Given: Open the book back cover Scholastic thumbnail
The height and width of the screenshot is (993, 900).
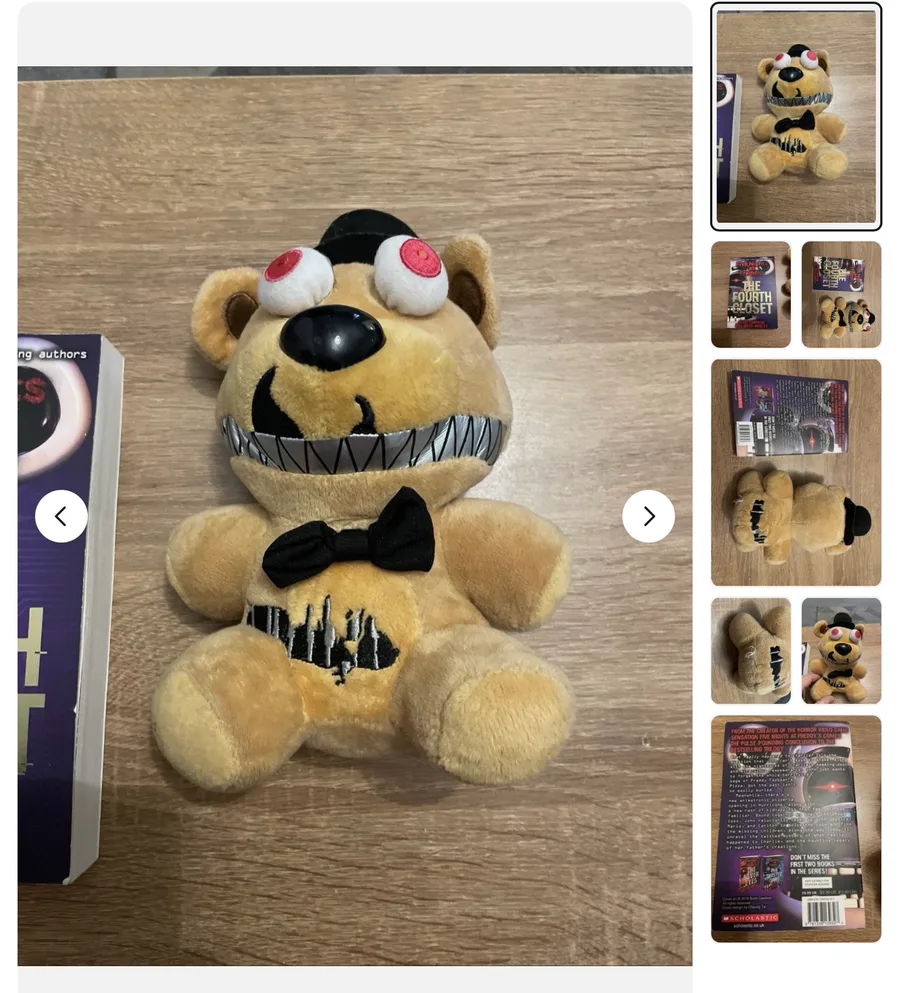Looking at the screenshot, I should click(x=795, y=829).
